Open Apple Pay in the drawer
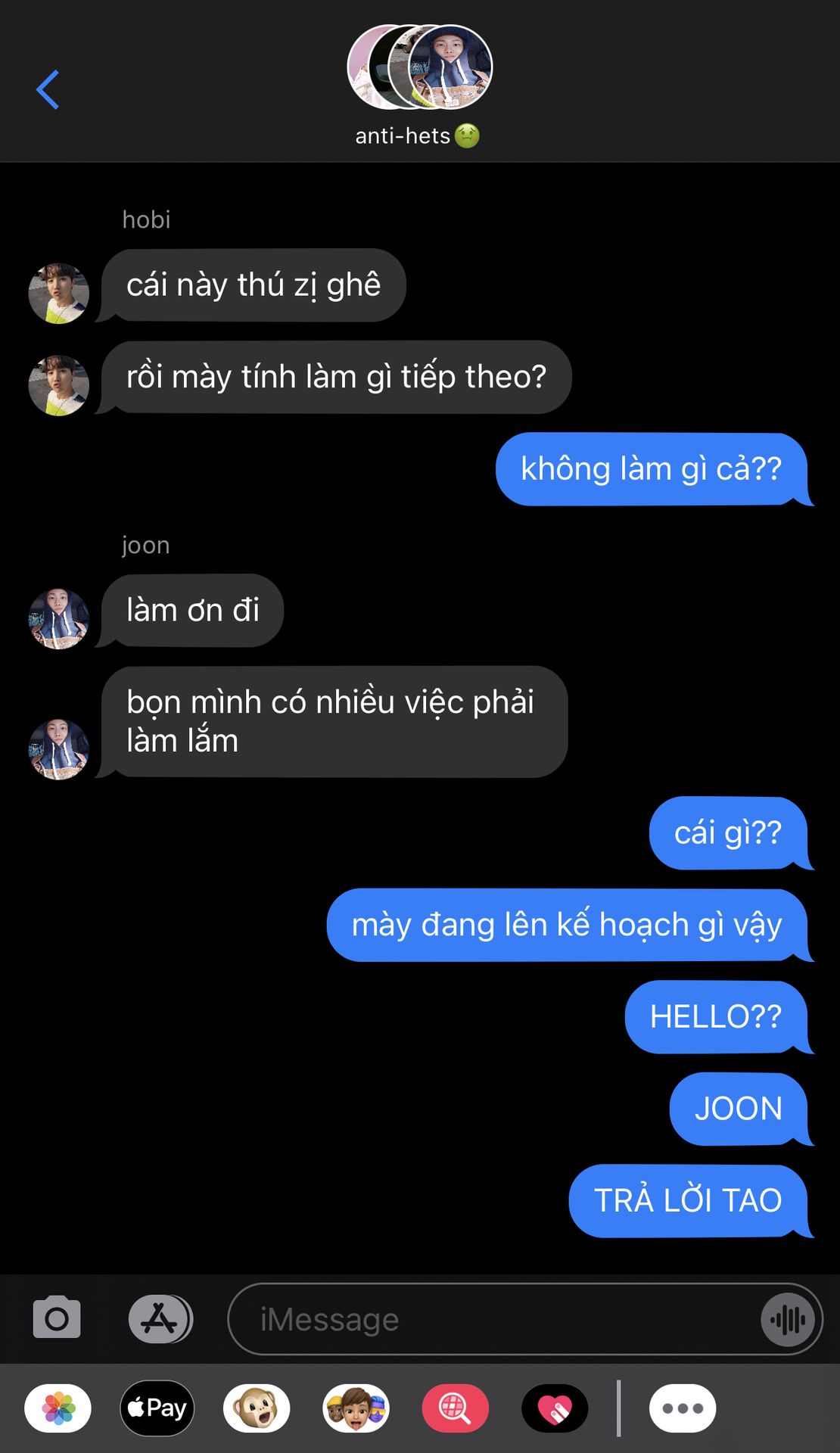 (x=157, y=1408)
